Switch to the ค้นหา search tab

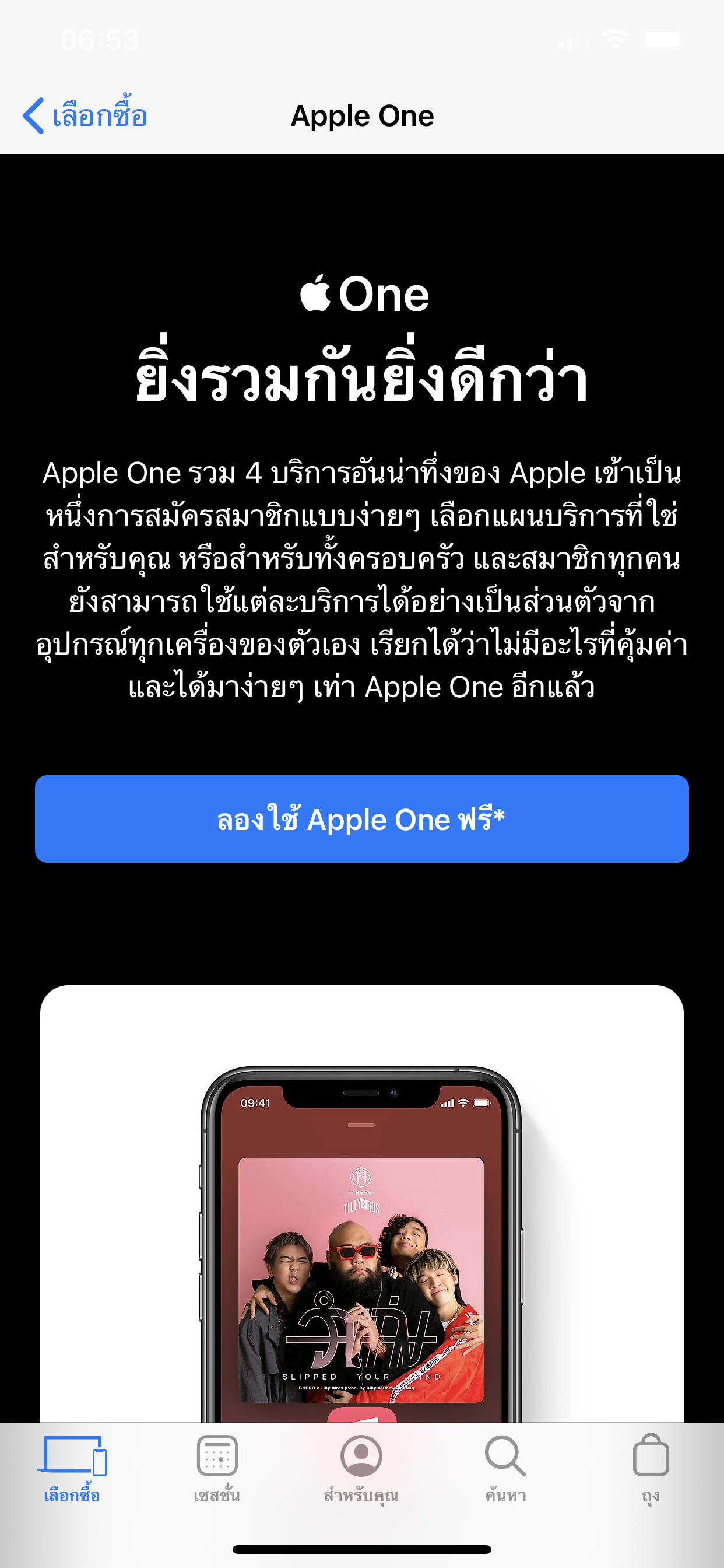pyautogui.click(x=505, y=1468)
